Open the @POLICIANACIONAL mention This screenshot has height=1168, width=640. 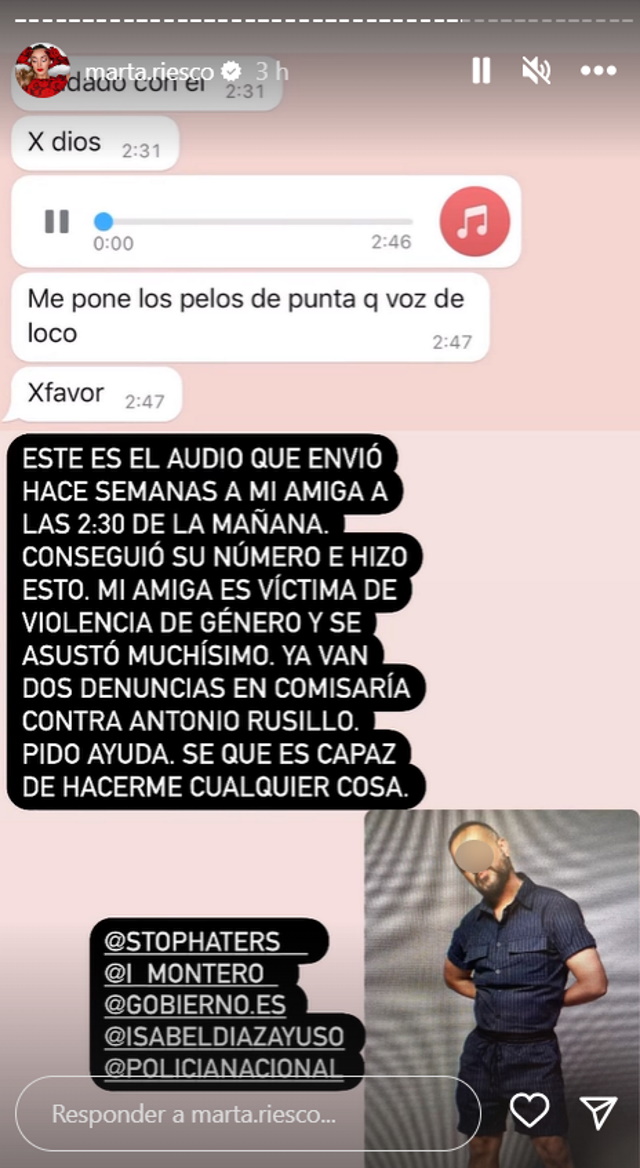coord(223,1068)
